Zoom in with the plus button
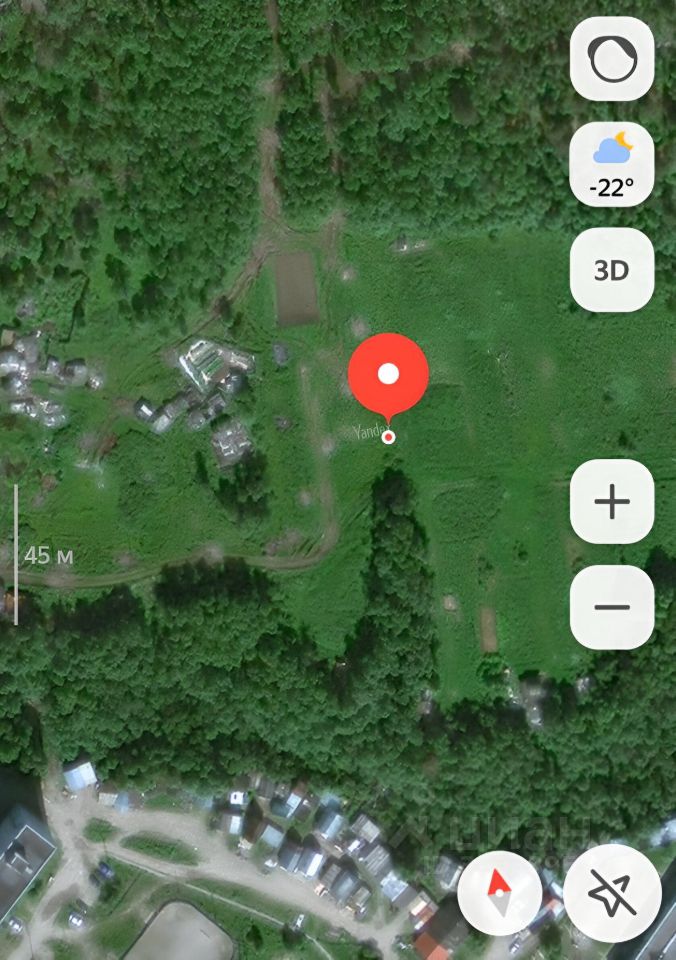The image size is (676, 960). point(612,502)
